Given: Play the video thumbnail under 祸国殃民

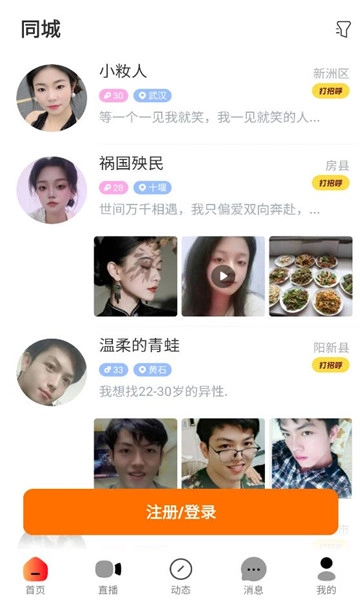Looking at the screenshot, I should (223, 276).
